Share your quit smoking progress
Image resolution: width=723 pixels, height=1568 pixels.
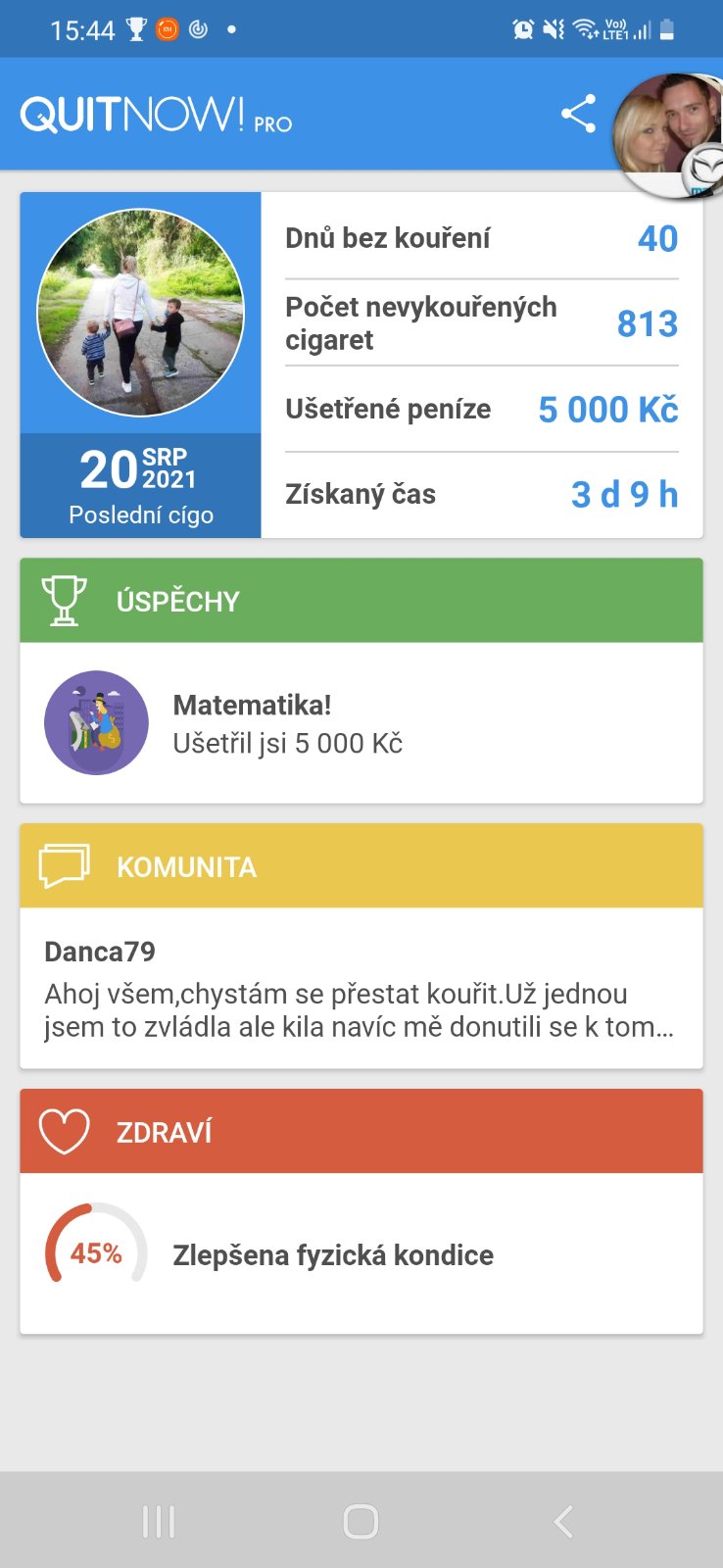578,114
